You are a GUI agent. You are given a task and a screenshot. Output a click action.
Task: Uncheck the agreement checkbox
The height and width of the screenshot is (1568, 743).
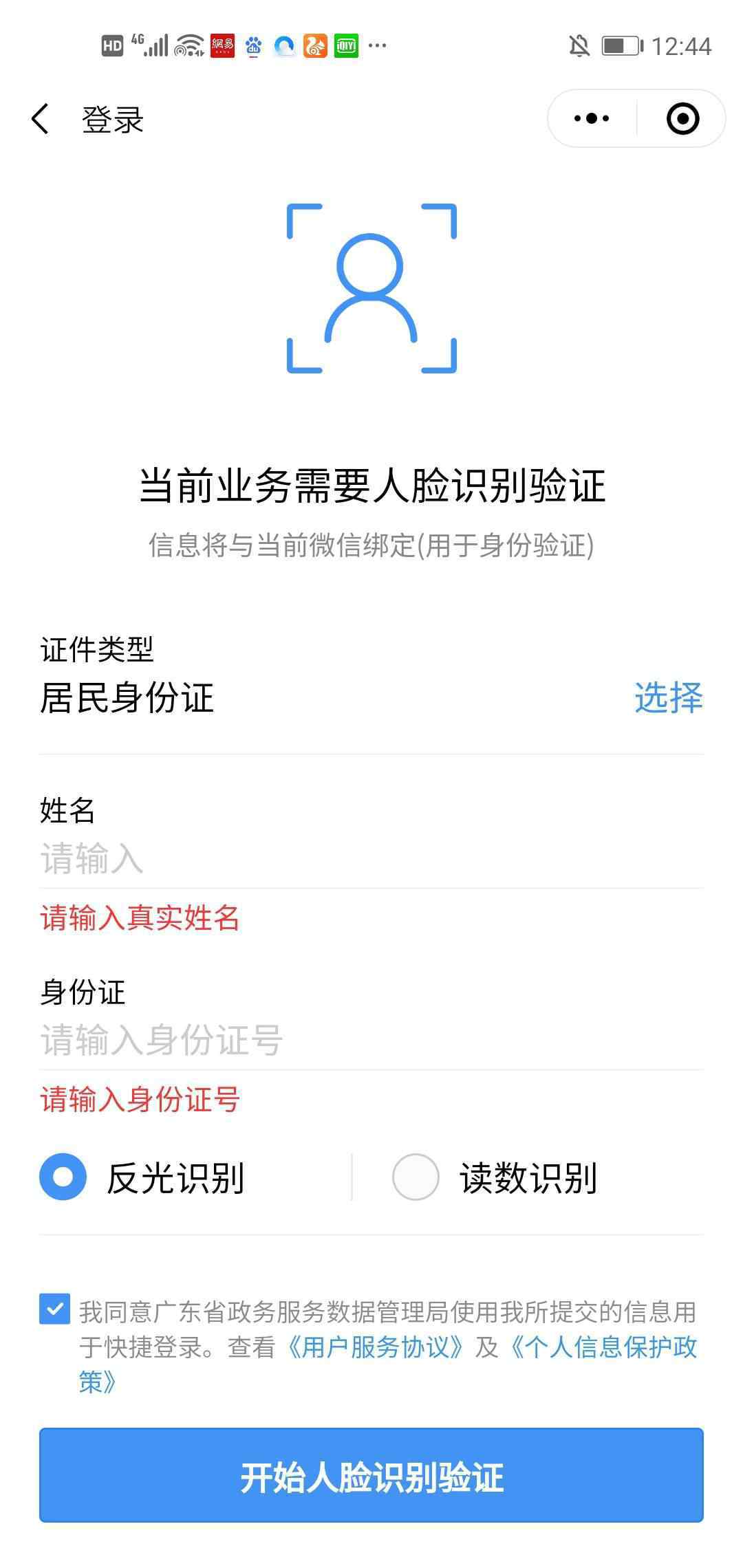click(x=54, y=1309)
